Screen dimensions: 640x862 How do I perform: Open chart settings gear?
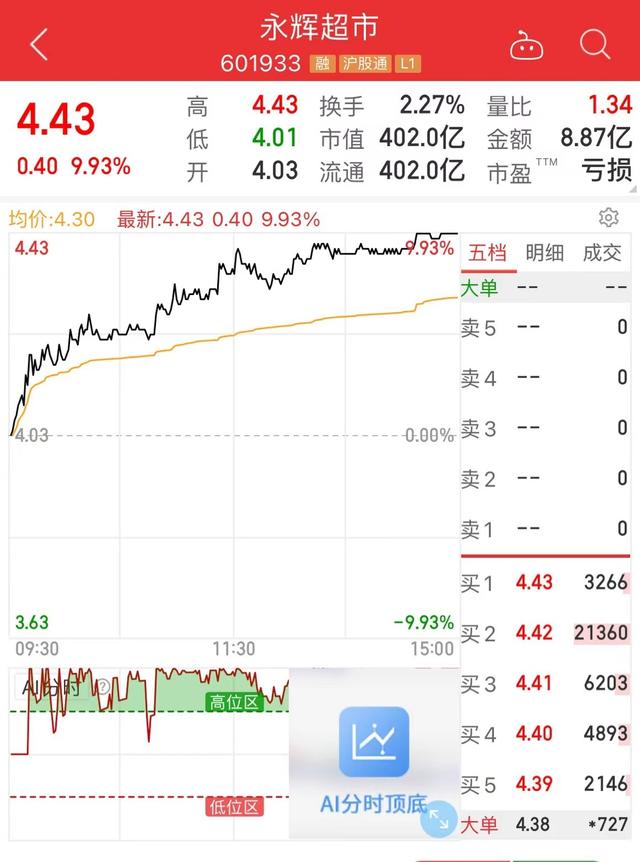pos(608,218)
